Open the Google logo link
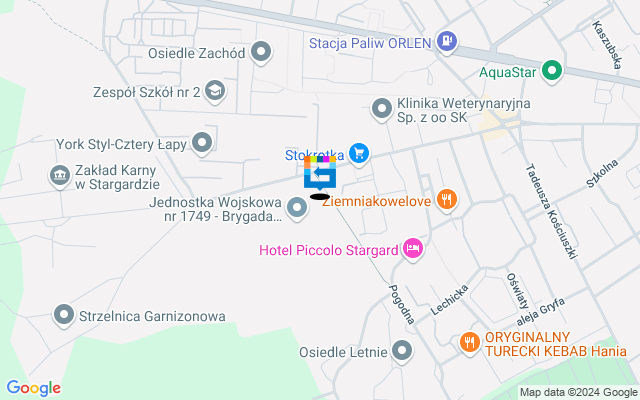The image size is (640, 400). 33,388
